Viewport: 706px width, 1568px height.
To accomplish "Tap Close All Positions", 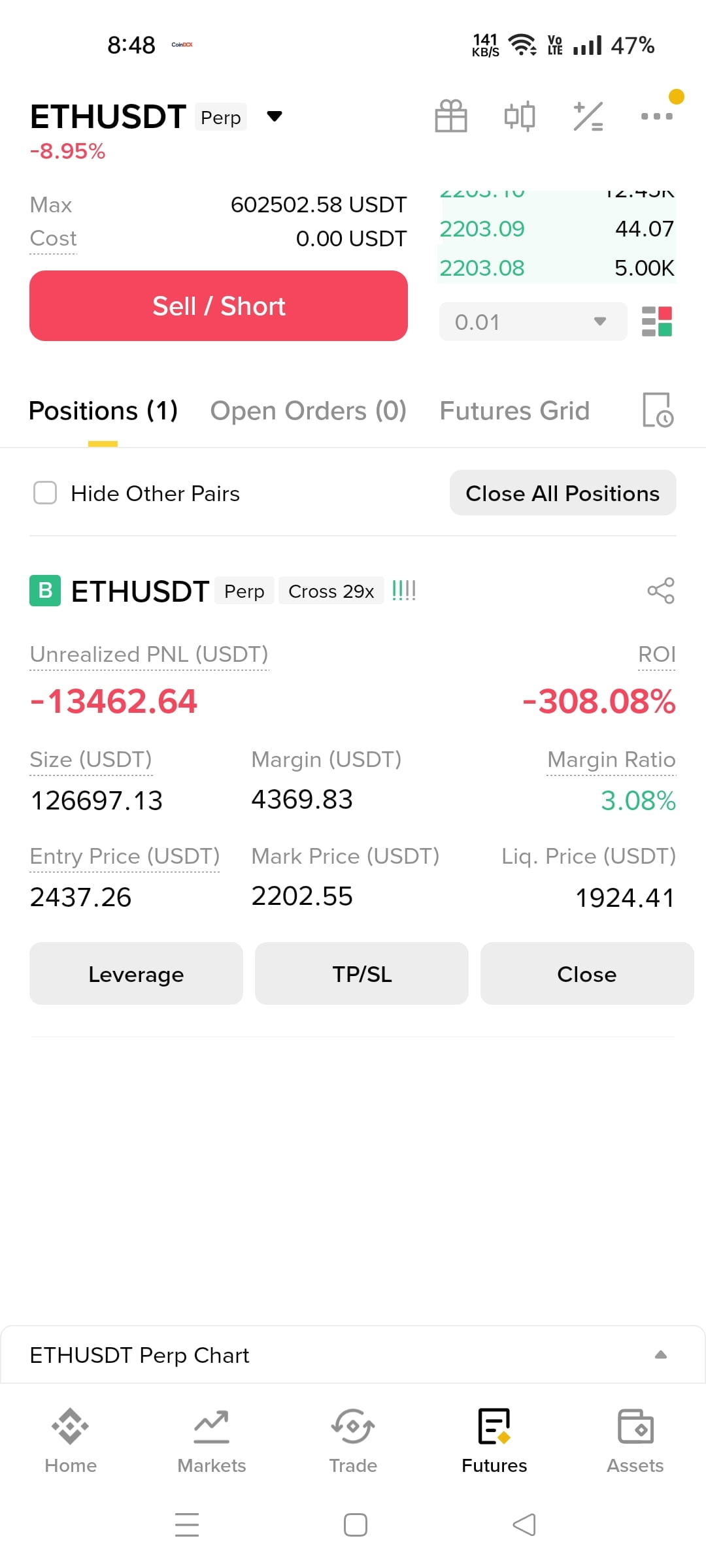I will pos(563,493).
